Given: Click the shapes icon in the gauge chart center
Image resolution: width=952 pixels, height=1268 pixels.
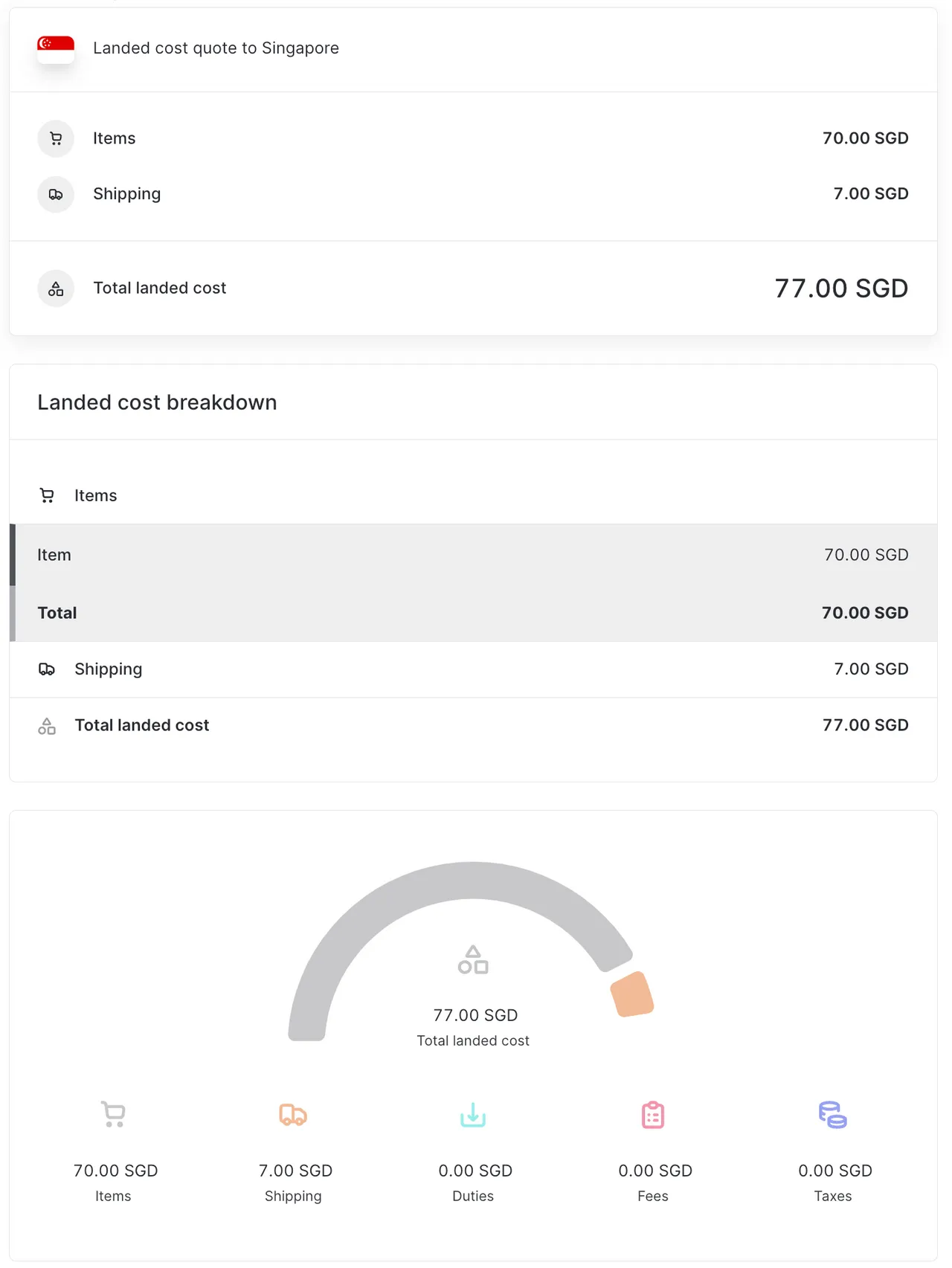Looking at the screenshot, I should (473, 959).
